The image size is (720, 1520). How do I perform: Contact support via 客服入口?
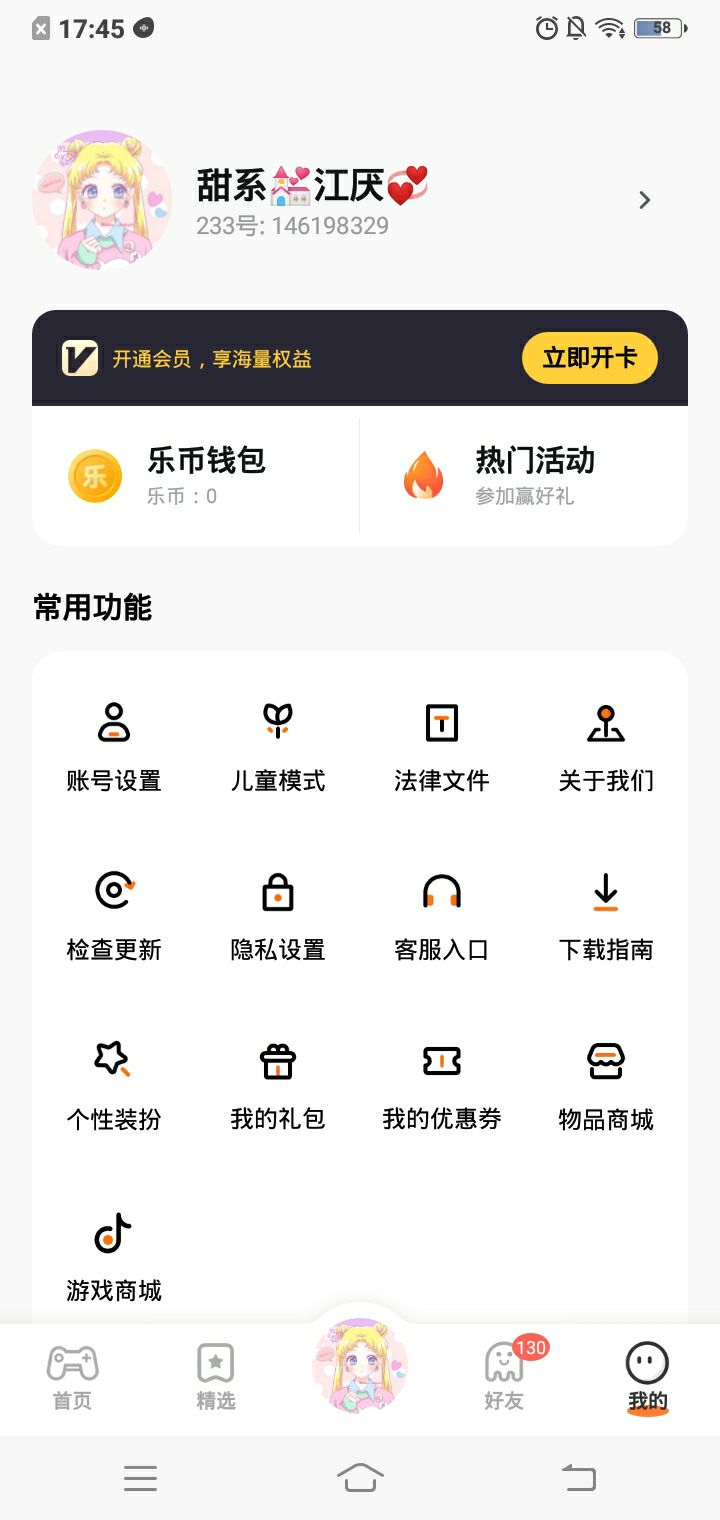tap(442, 915)
